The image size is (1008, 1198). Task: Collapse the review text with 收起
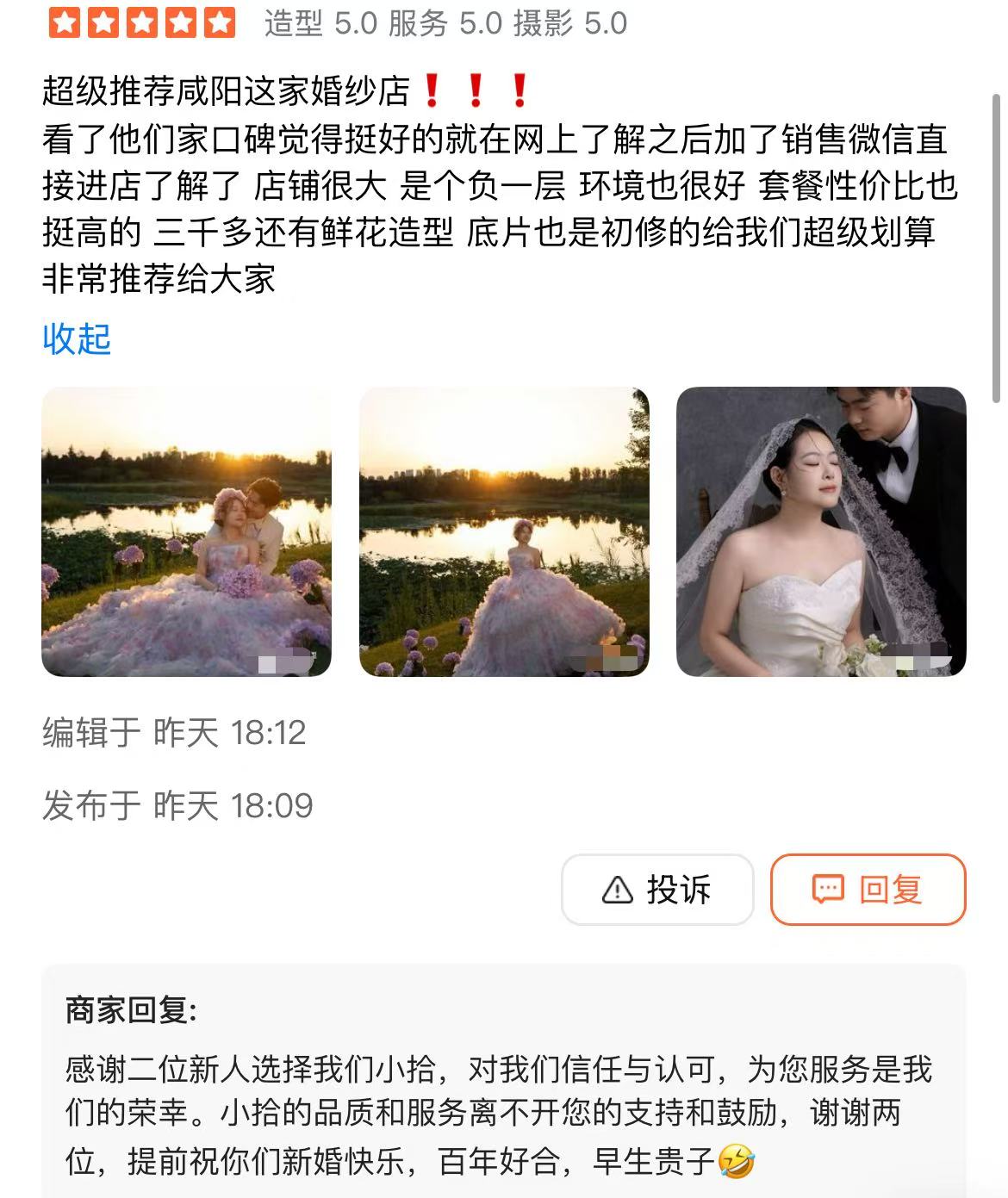(77, 339)
